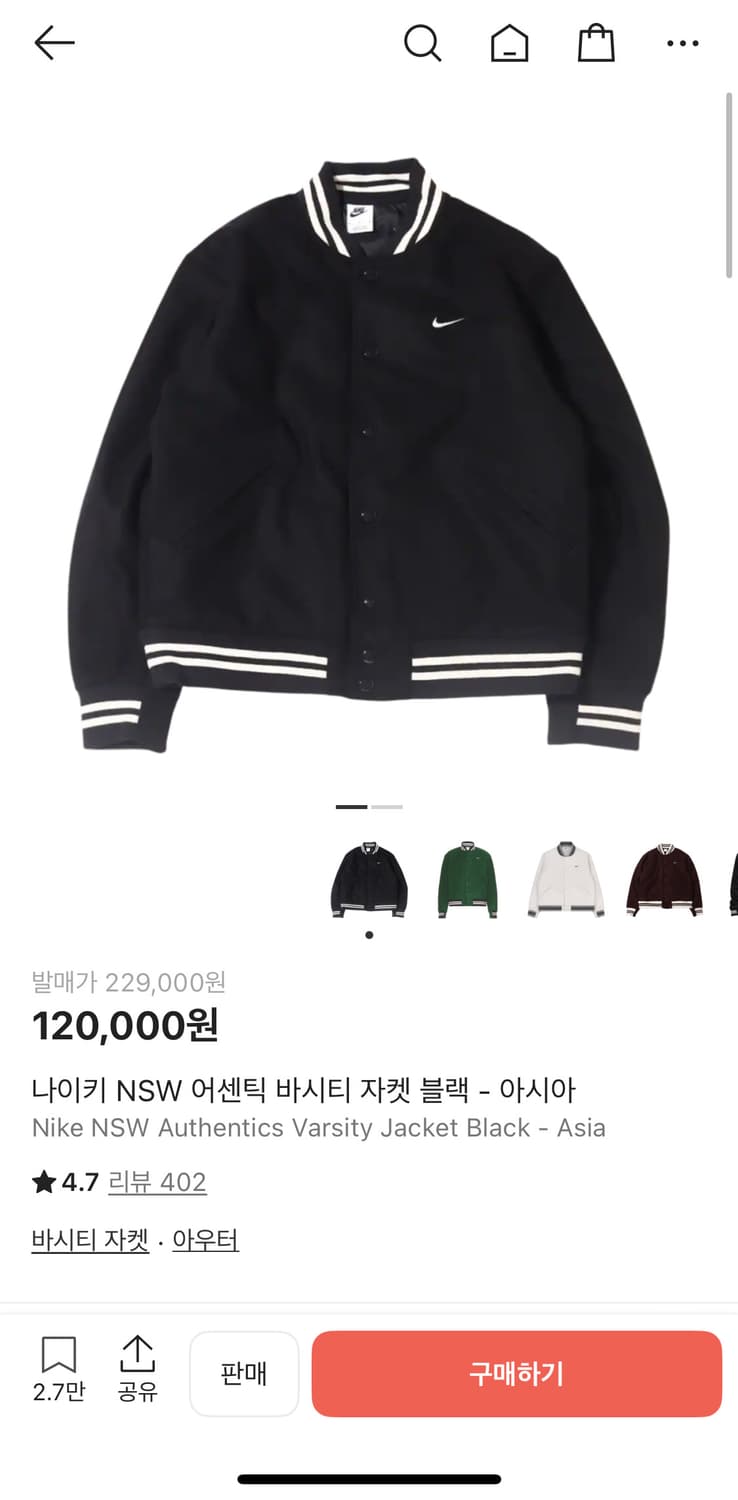Select the second image carousel indicator

point(387,806)
